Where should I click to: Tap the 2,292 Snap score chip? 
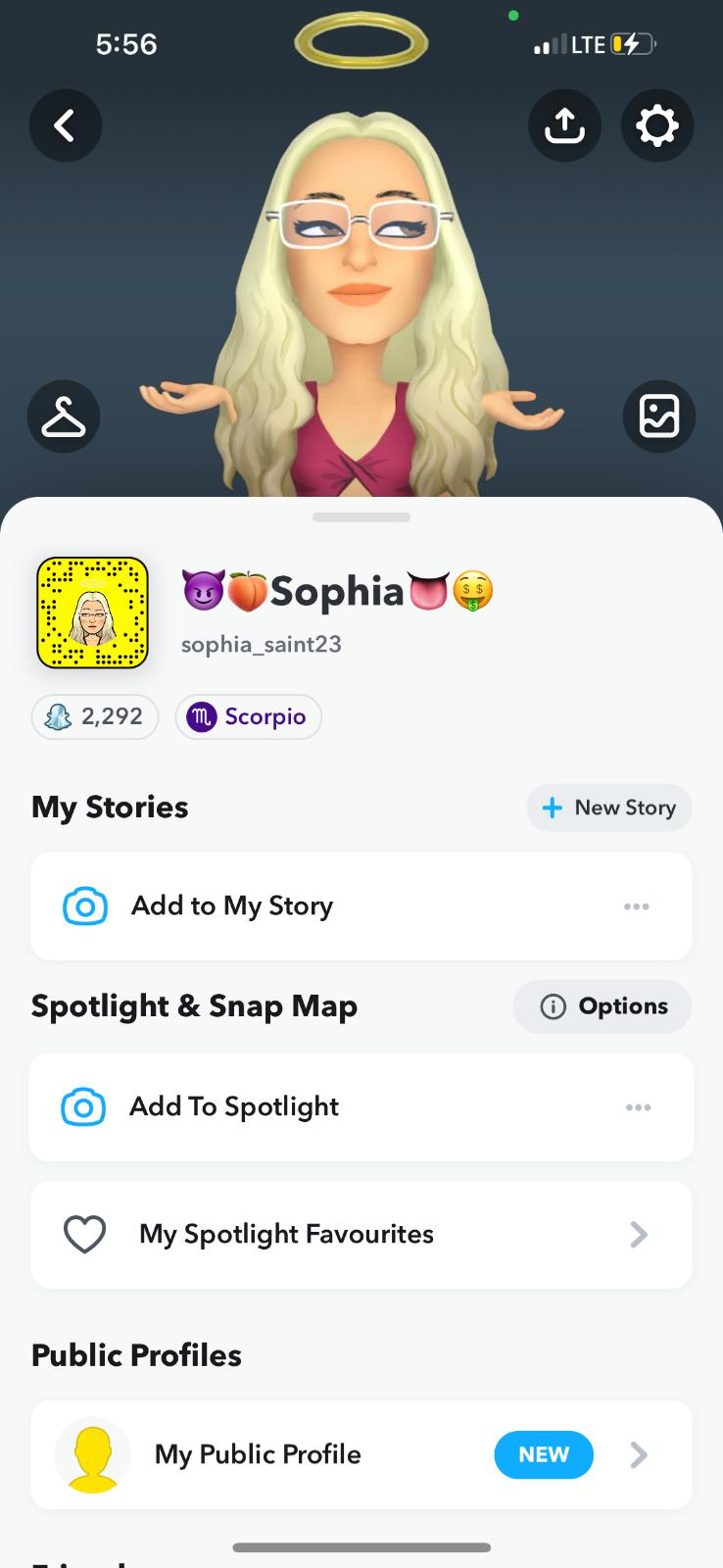pos(95,716)
